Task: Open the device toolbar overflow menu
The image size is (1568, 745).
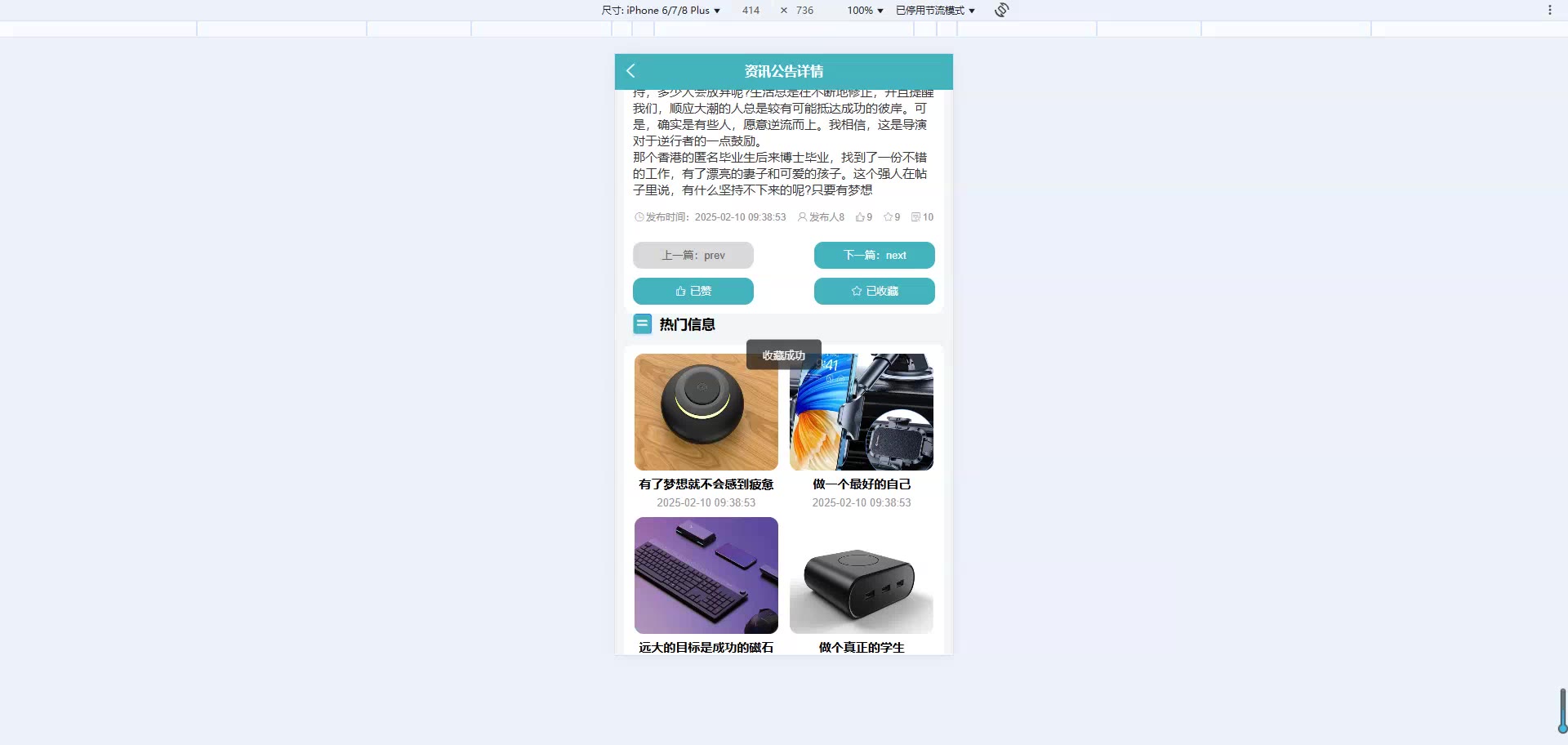Action: coord(1549,10)
